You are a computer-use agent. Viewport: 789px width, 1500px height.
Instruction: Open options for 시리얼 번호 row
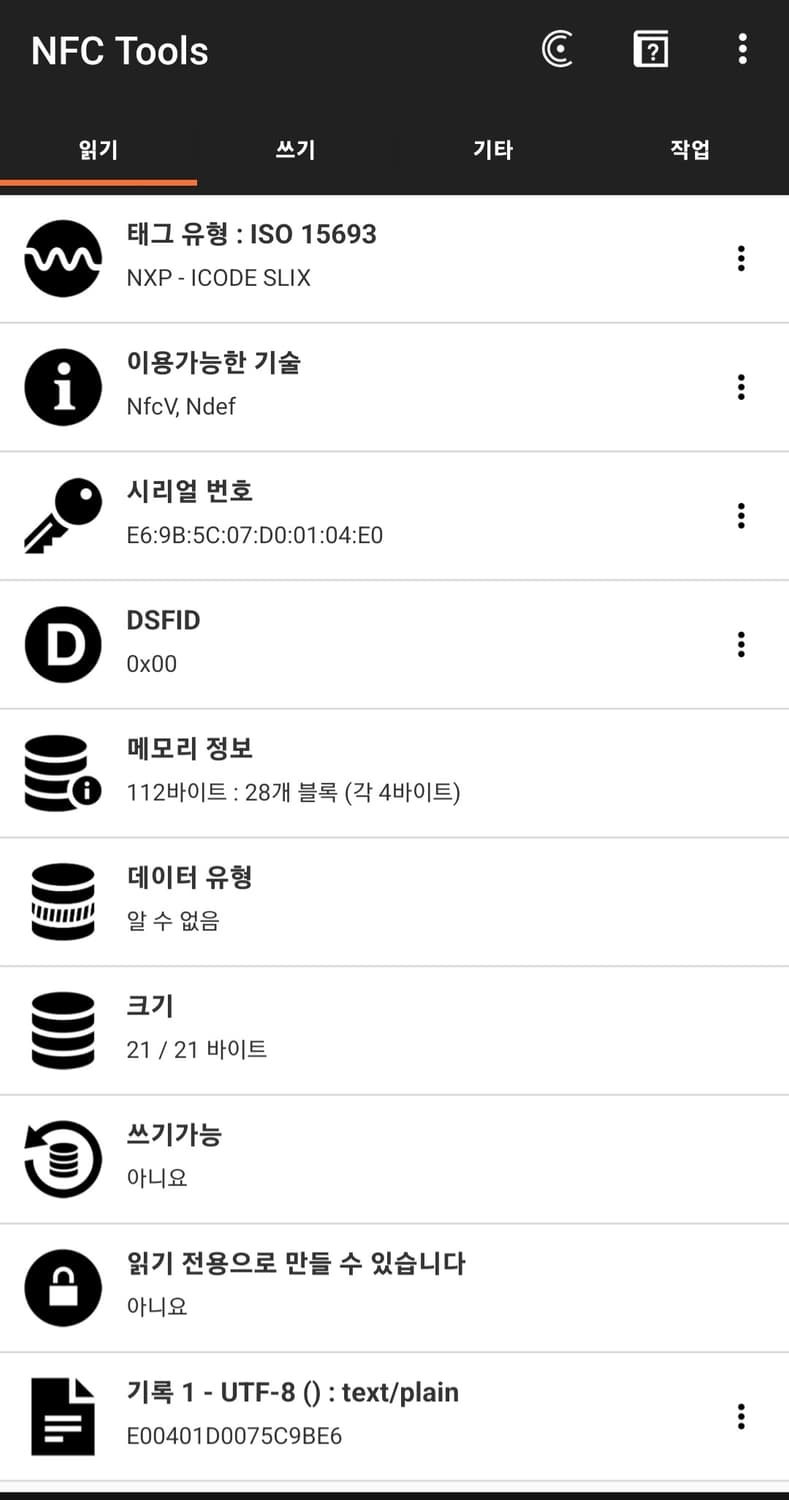740,516
